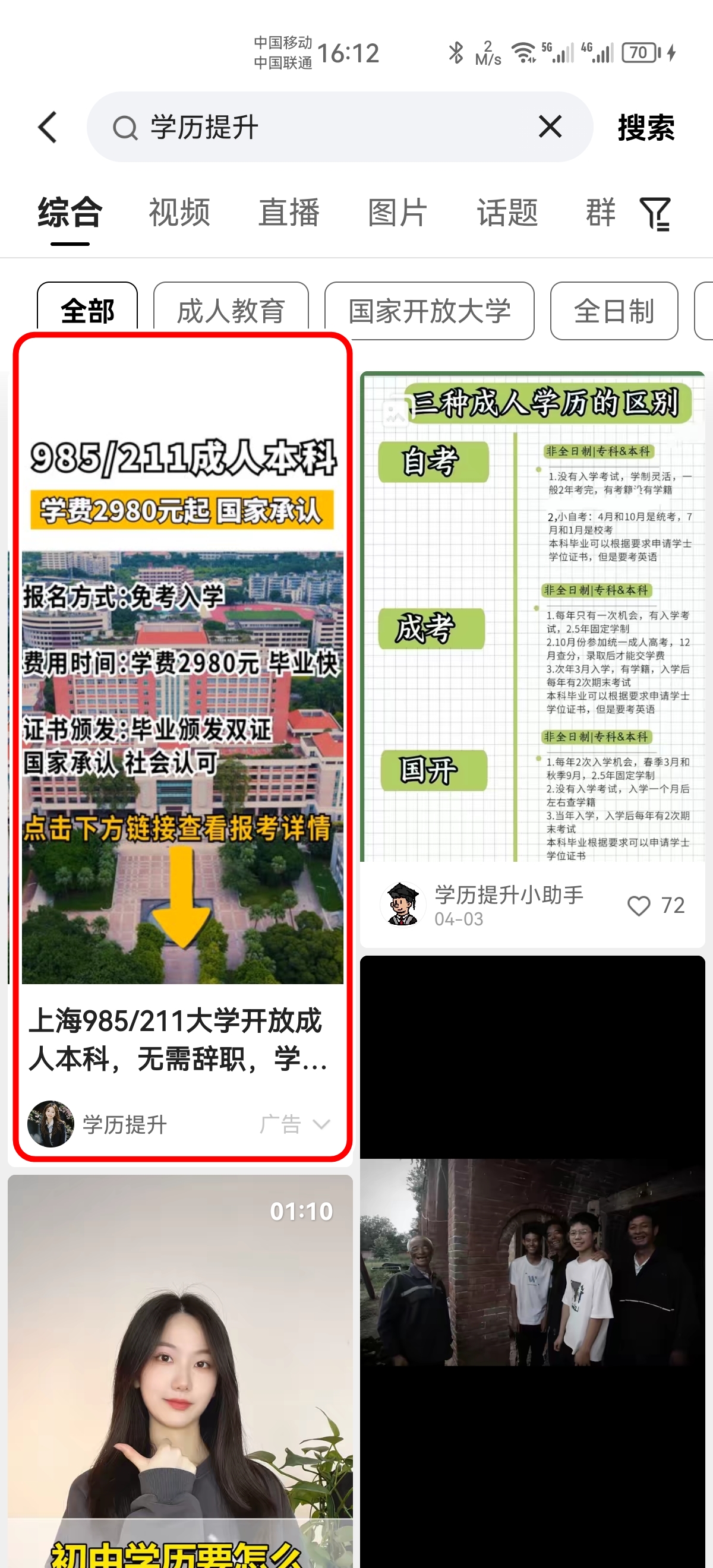Select the 国家开放大学 chip
This screenshot has height=1568, width=713.
point(429,311)
